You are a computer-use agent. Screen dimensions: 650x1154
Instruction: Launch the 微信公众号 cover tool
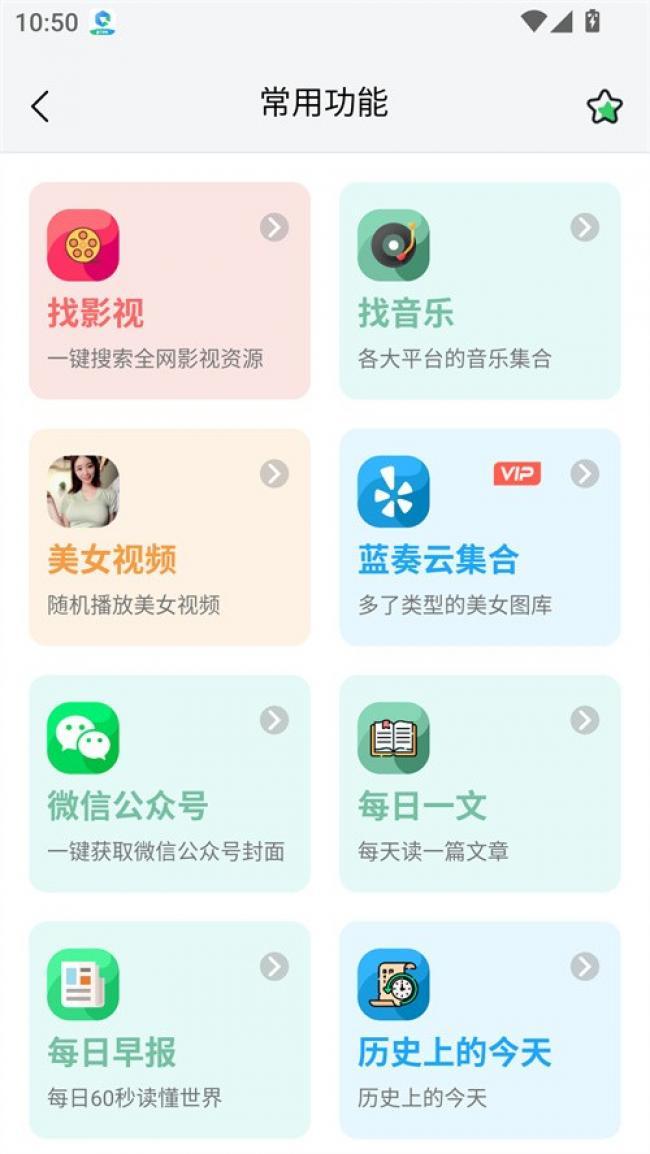point(169,783)
